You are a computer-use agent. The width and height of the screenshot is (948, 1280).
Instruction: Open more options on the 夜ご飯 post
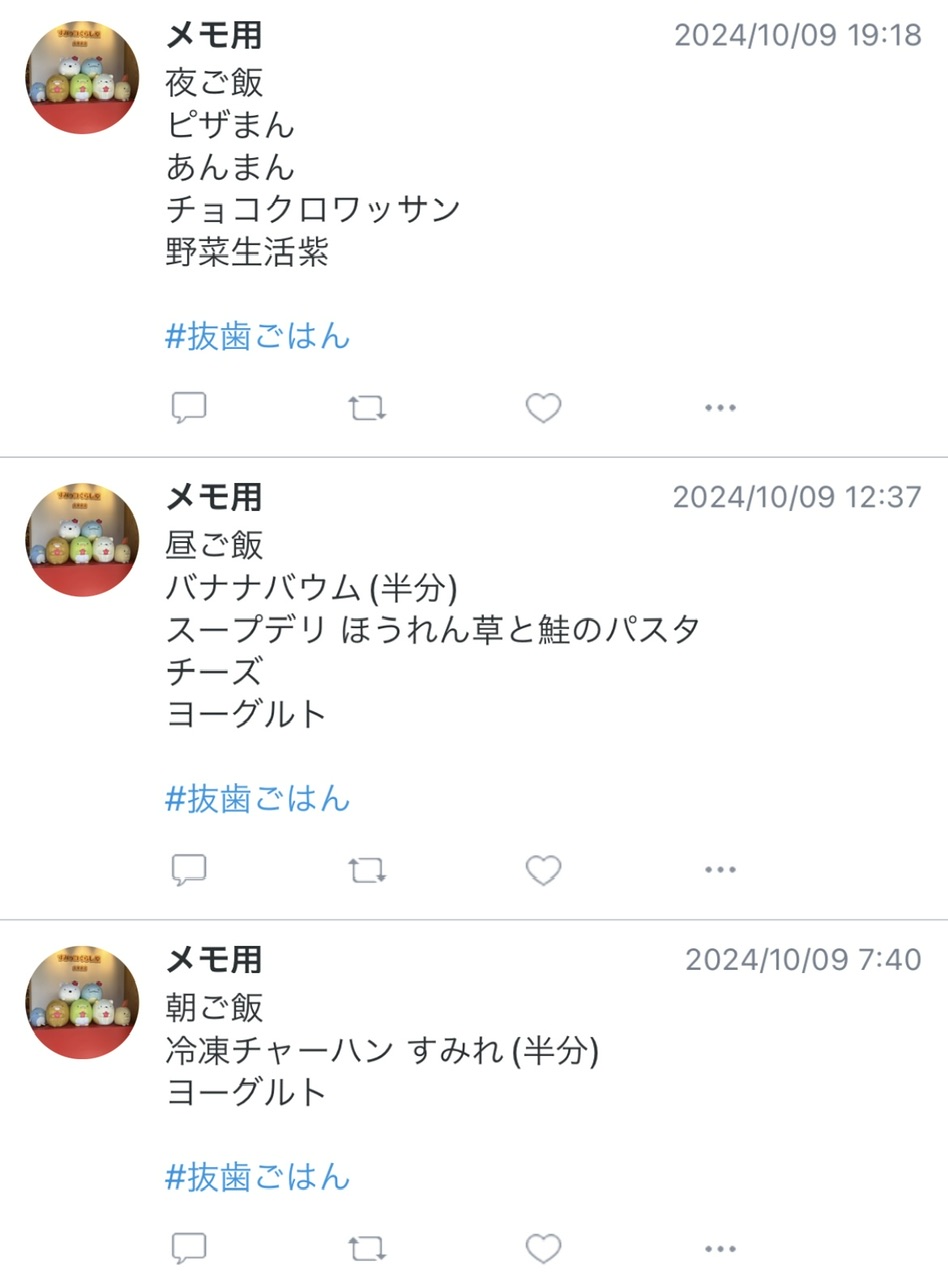720,408
